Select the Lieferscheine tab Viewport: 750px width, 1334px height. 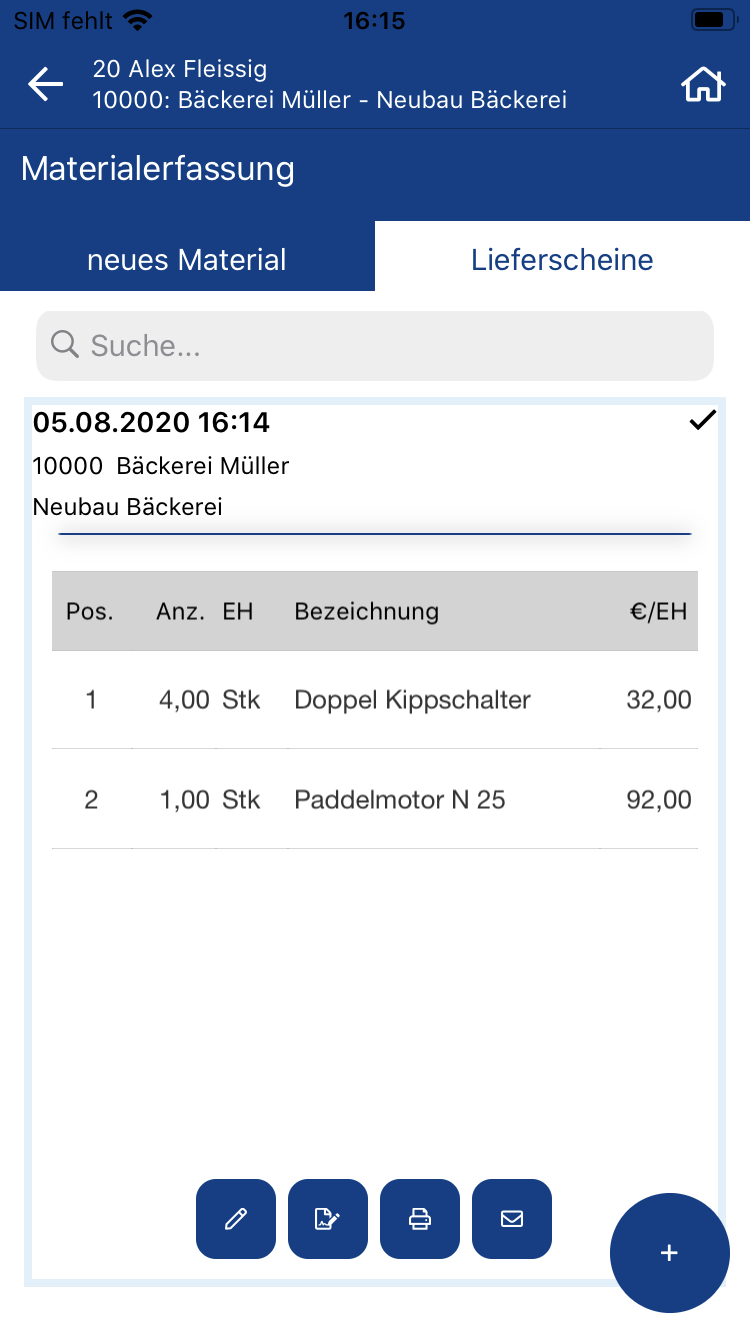pyautogui.click(x=562, y=260)
